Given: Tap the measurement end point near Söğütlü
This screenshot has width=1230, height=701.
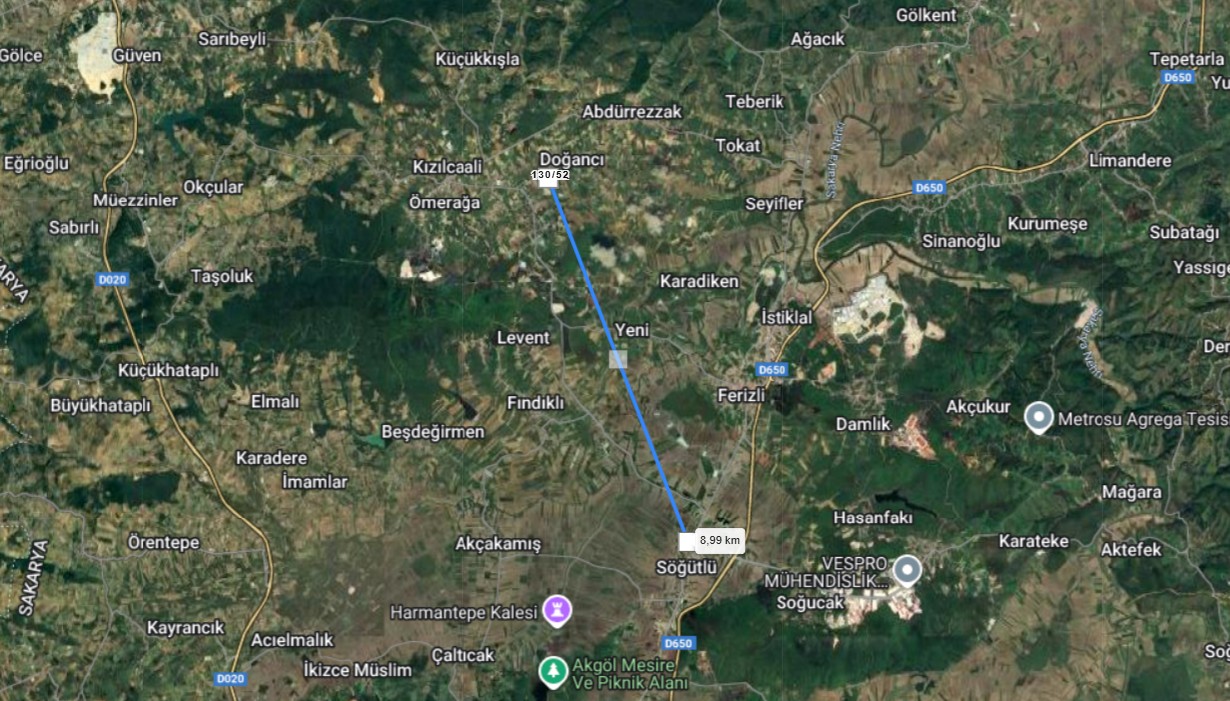Looking at the screenshot, I should click(x=687, y=541).
